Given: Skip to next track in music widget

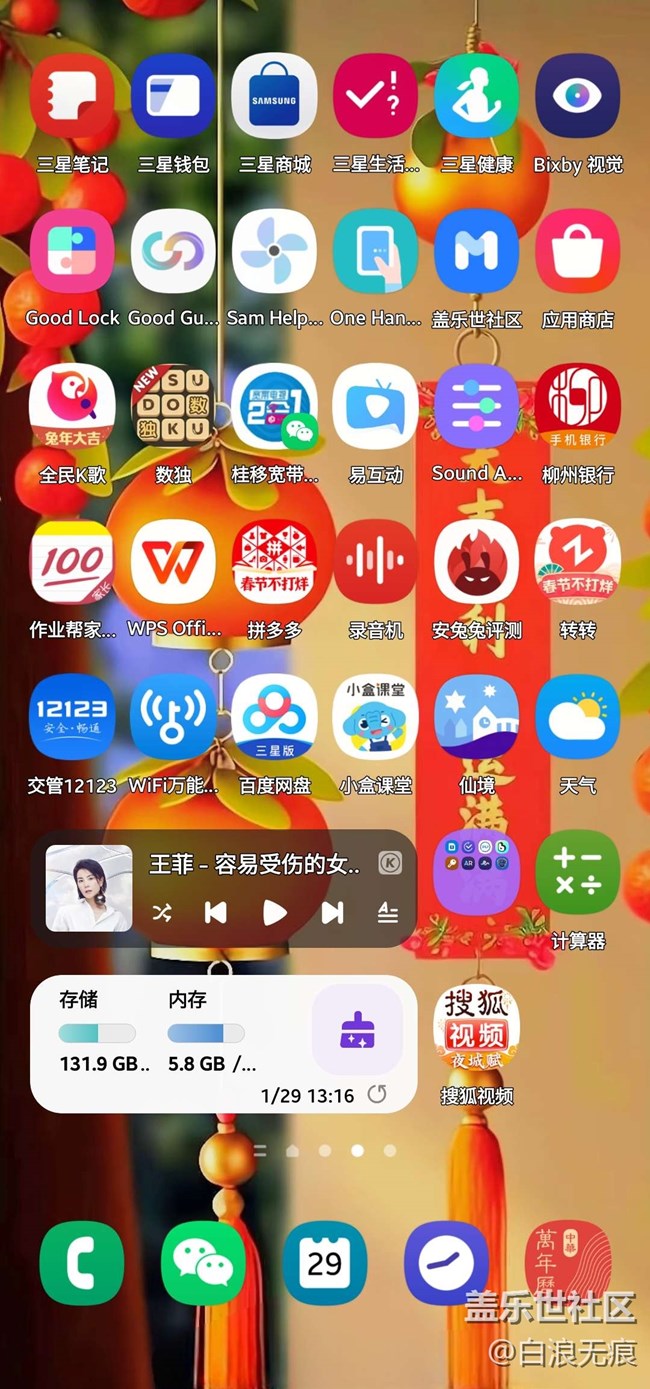Looking at the screenshot, I should coord(332,912).
